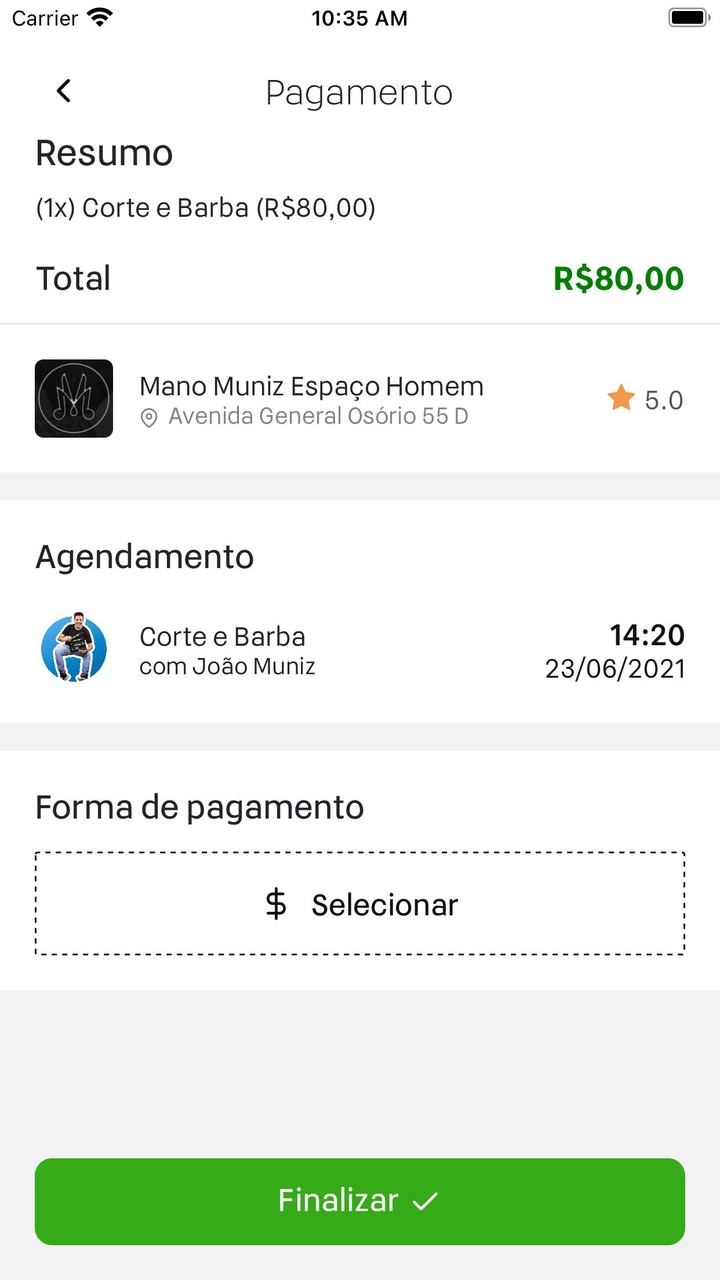Select a payment method via Selecionar

click(x=360, y=904)
